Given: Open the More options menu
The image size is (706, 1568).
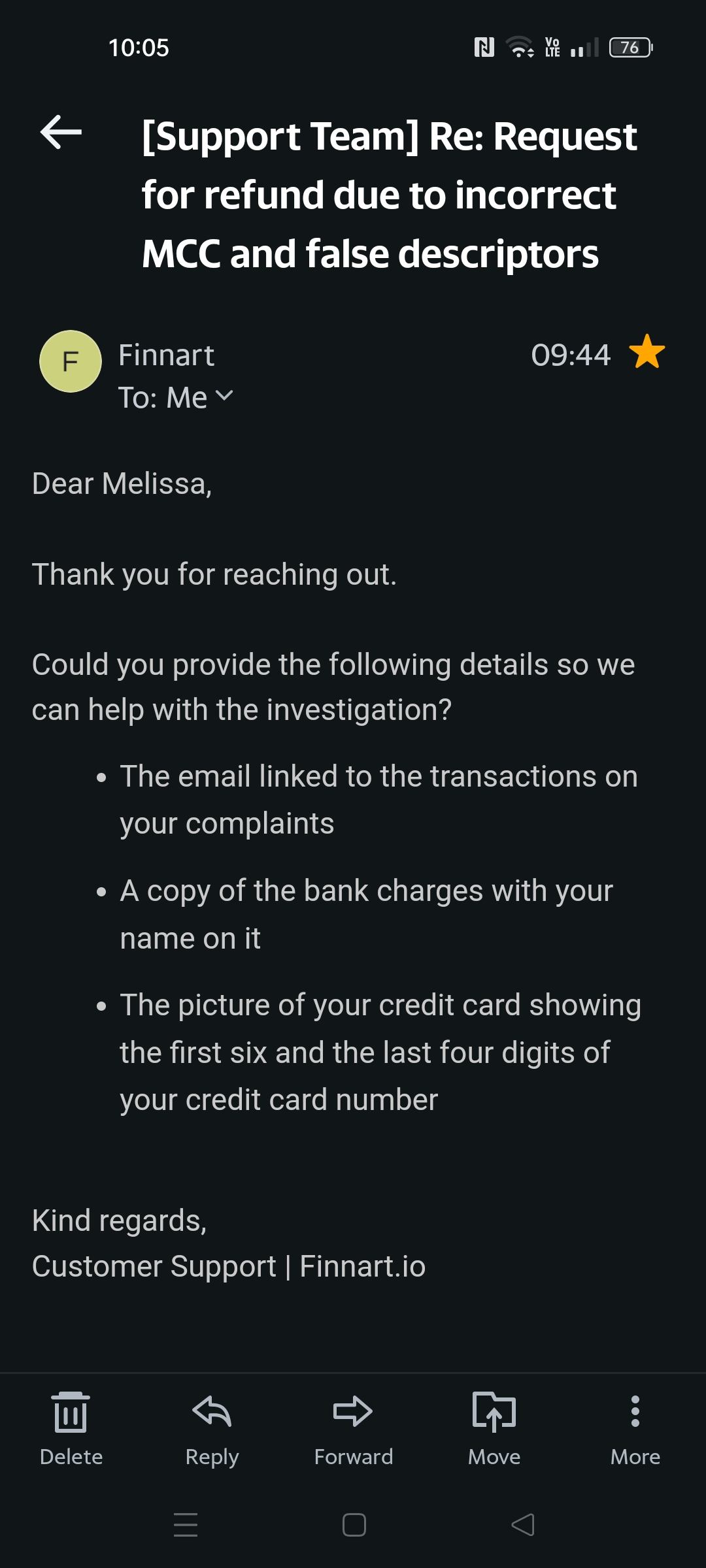Looking at the screenshot, I should tap(635, 1429).
